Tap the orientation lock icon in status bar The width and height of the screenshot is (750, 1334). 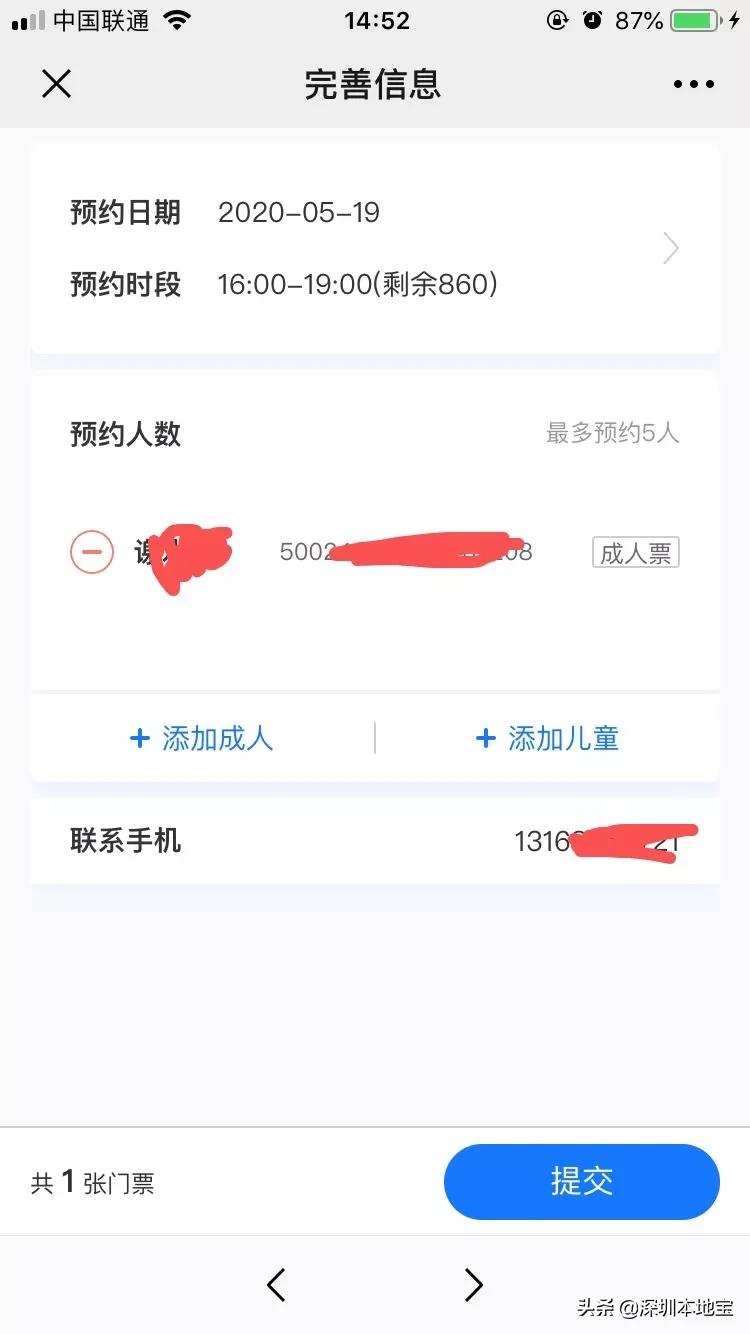[557, 19]
